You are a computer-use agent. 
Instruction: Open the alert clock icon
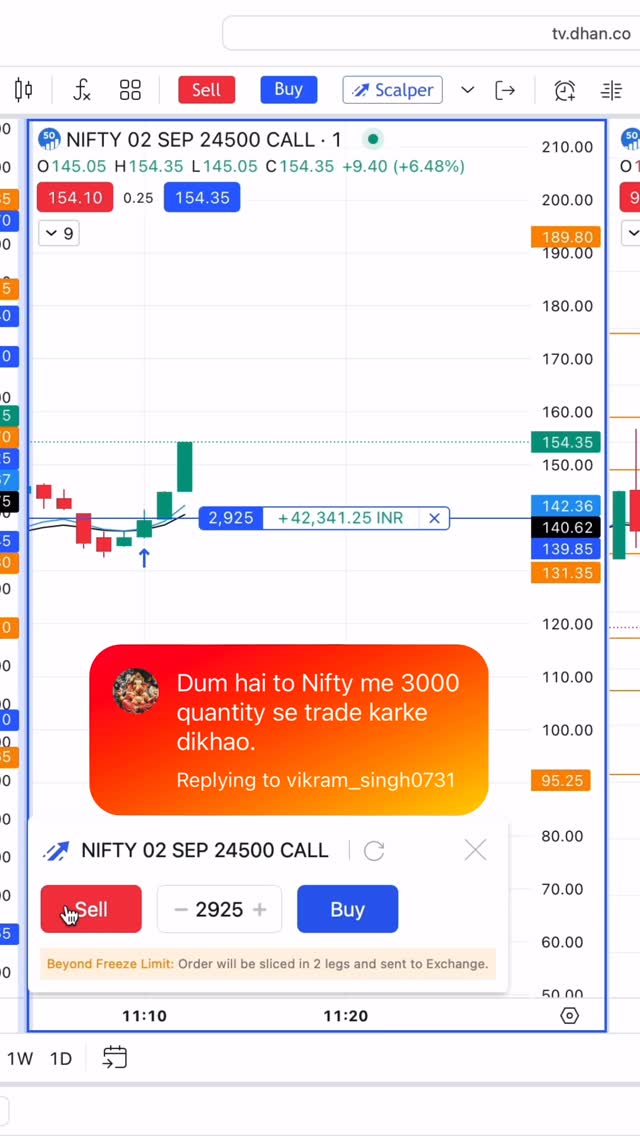point(564,90)
